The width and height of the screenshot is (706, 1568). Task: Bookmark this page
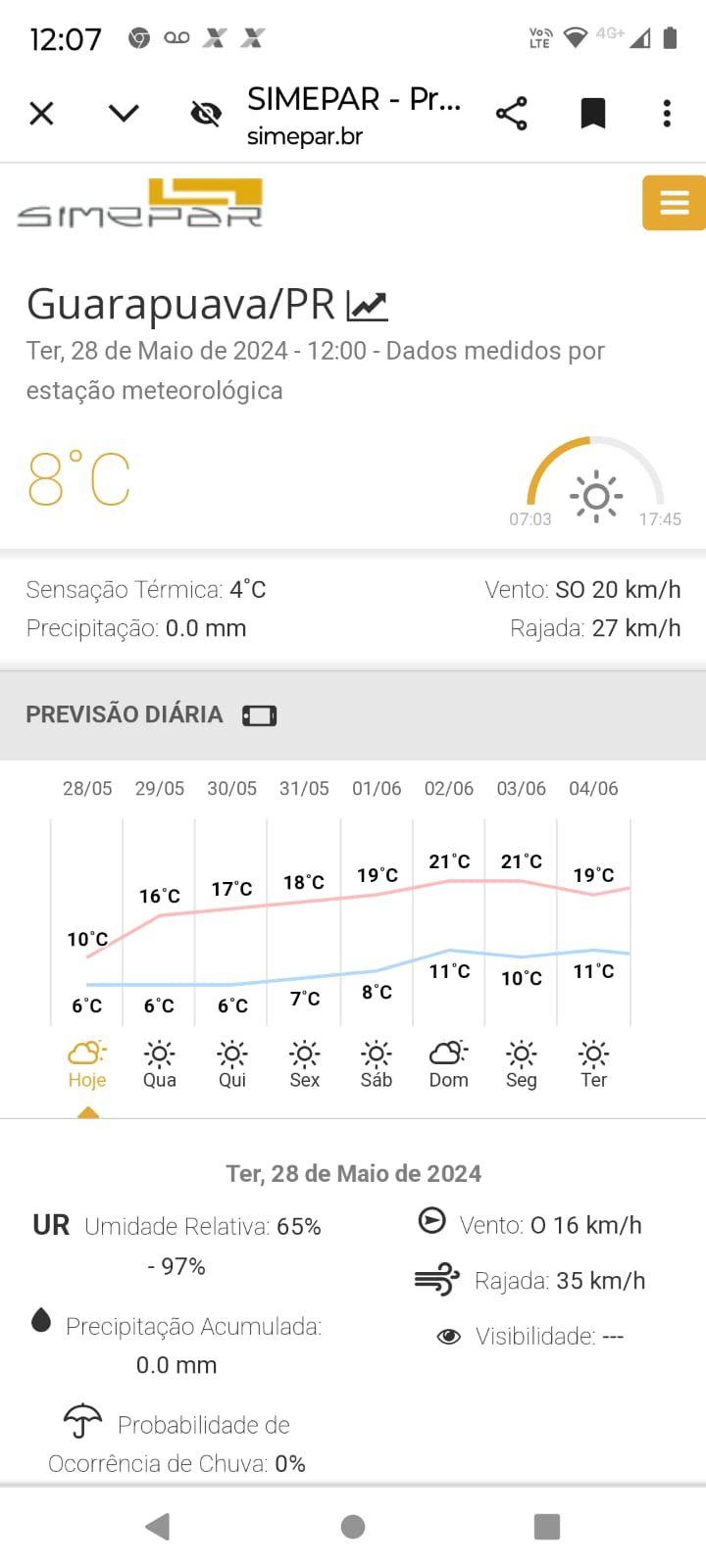coord(593,114)
